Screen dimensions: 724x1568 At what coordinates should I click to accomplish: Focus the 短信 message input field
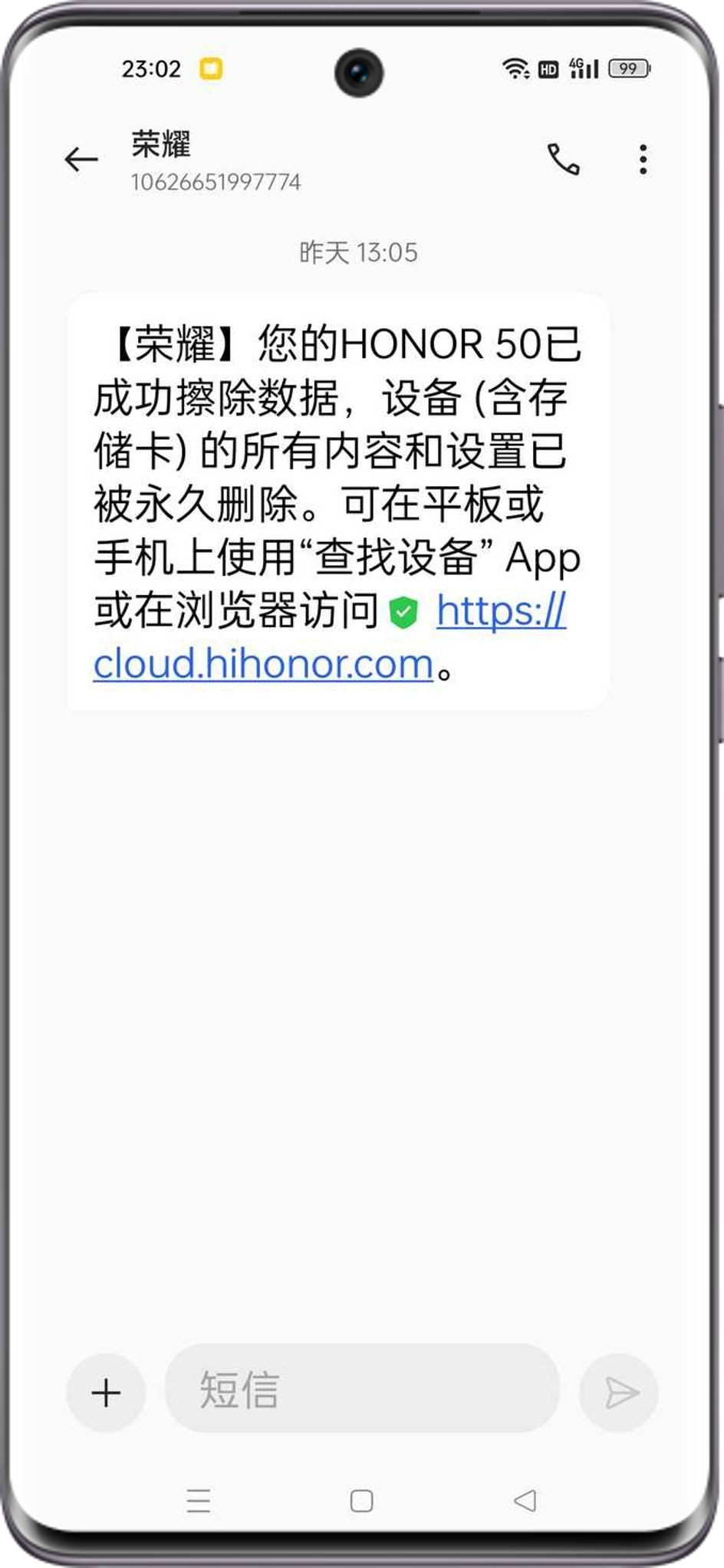tap(362, 1389)
